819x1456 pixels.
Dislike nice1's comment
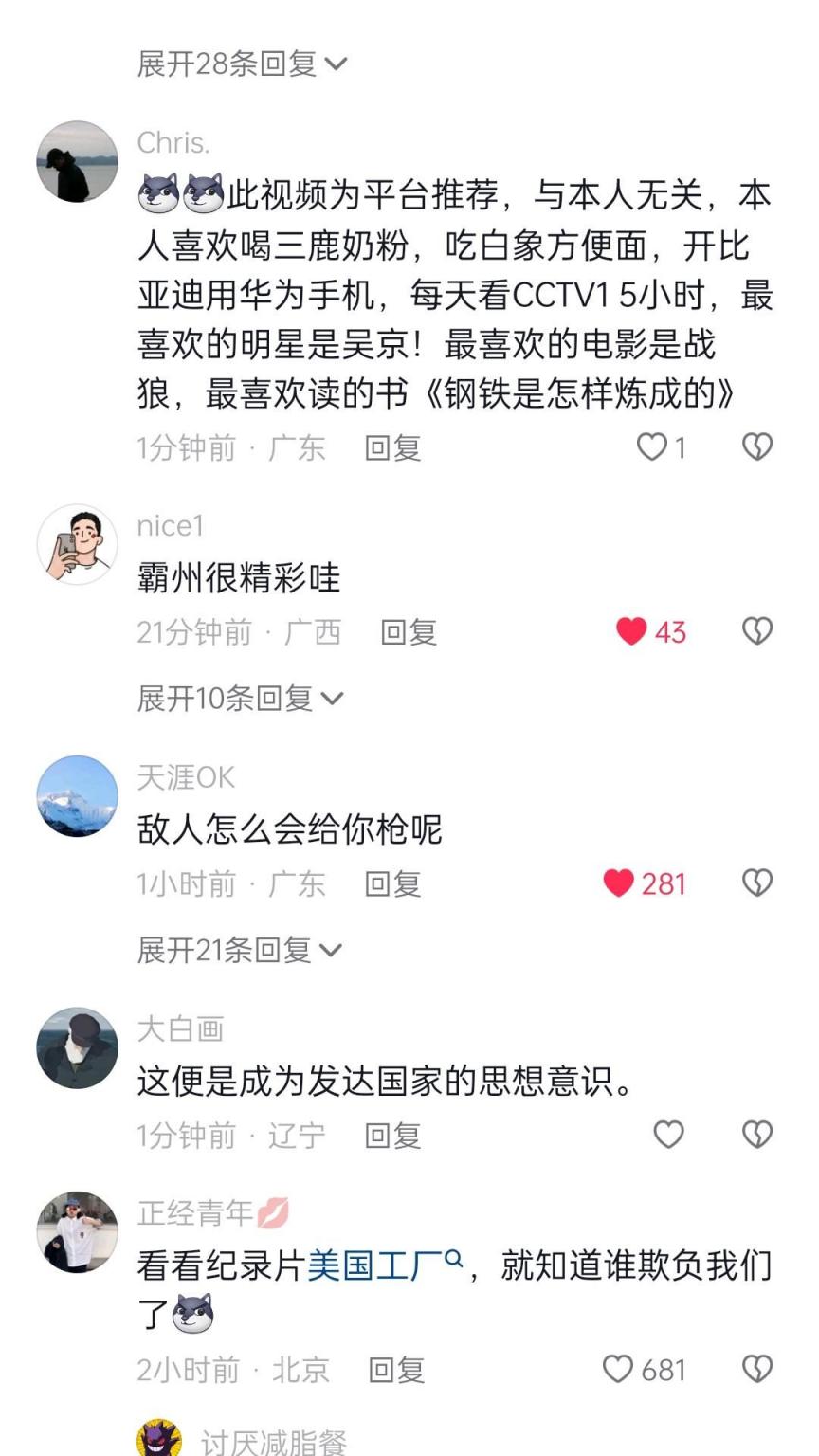(756, 631)
